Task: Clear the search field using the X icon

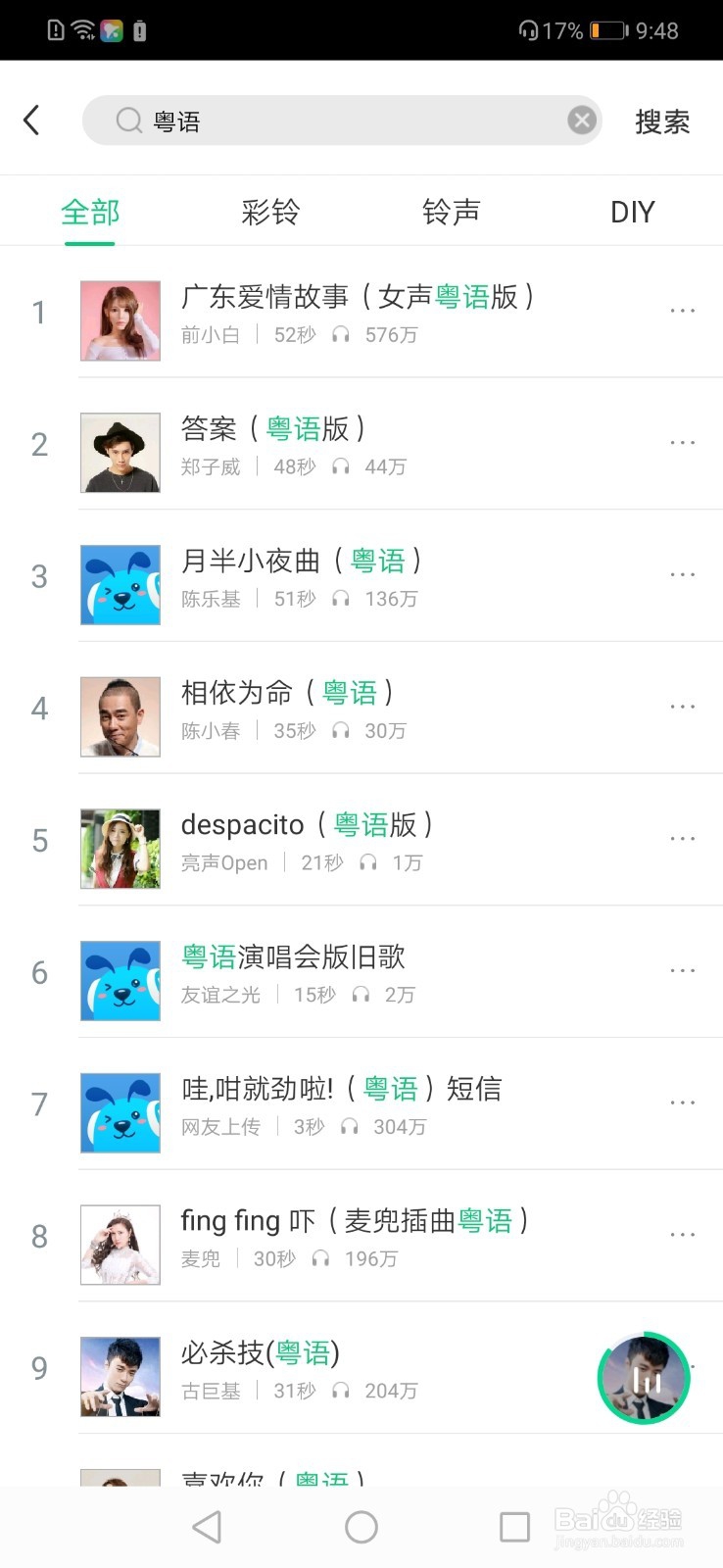Action: [x=582, y=120]
